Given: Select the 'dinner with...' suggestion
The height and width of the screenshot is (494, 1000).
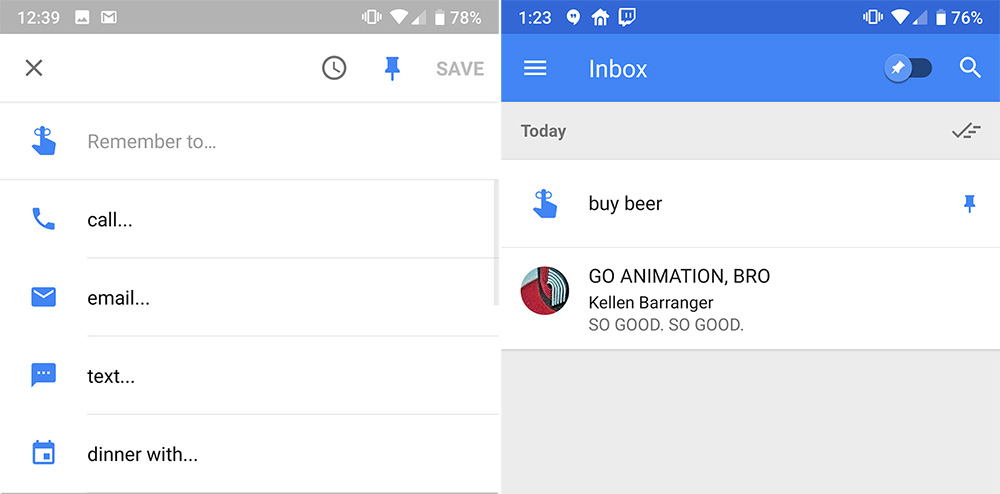Looking at the screenshot, I should [142, 454].
